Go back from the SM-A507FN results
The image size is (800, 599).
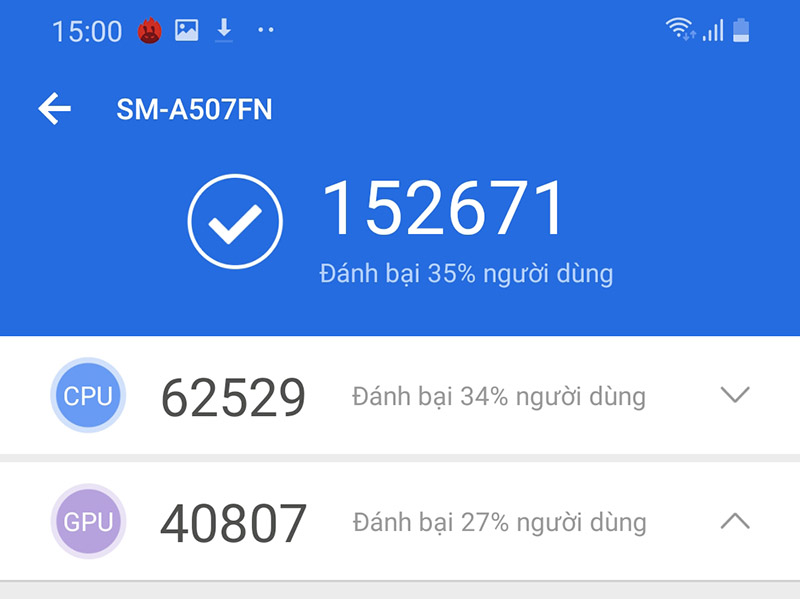(x=55, y=109)
